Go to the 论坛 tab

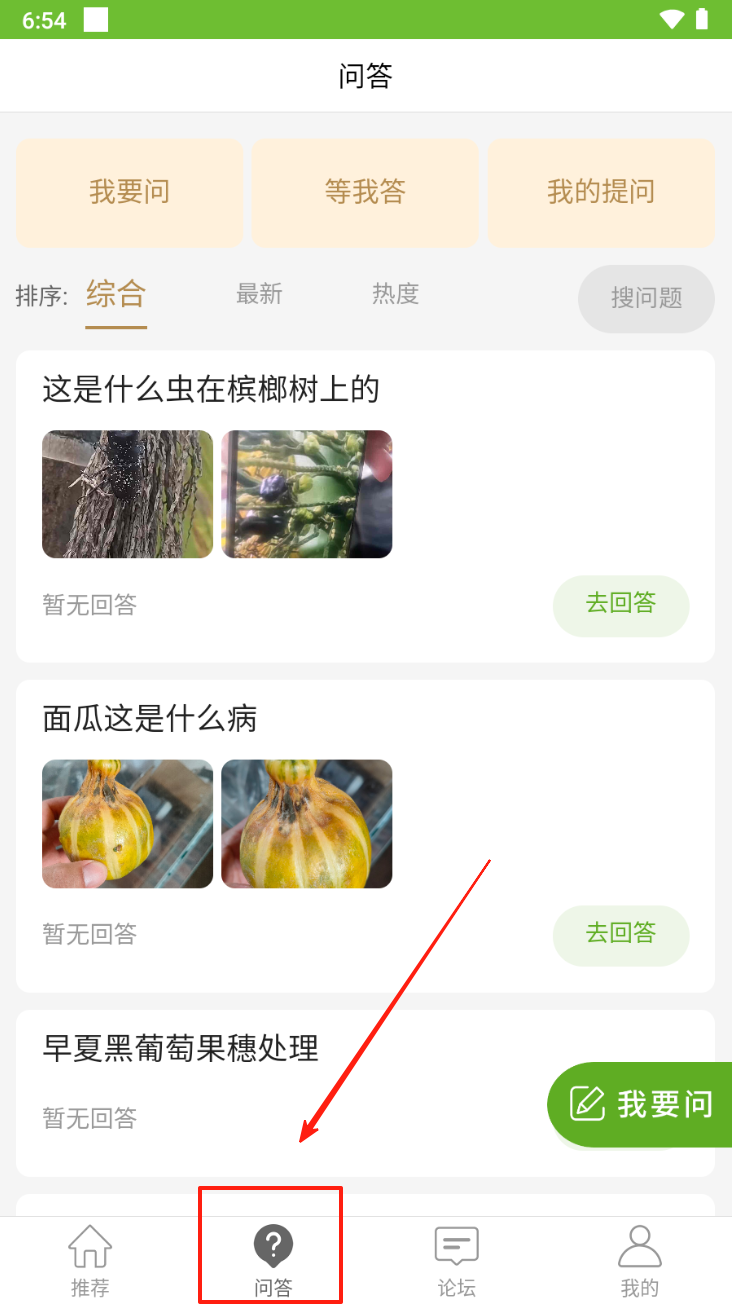click(456, 1260)
